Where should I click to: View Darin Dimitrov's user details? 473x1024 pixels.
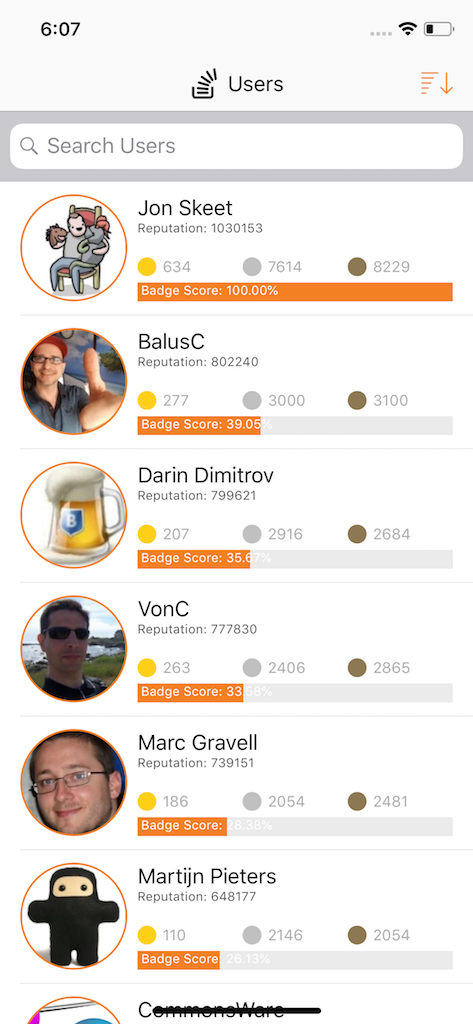(236, 516)
